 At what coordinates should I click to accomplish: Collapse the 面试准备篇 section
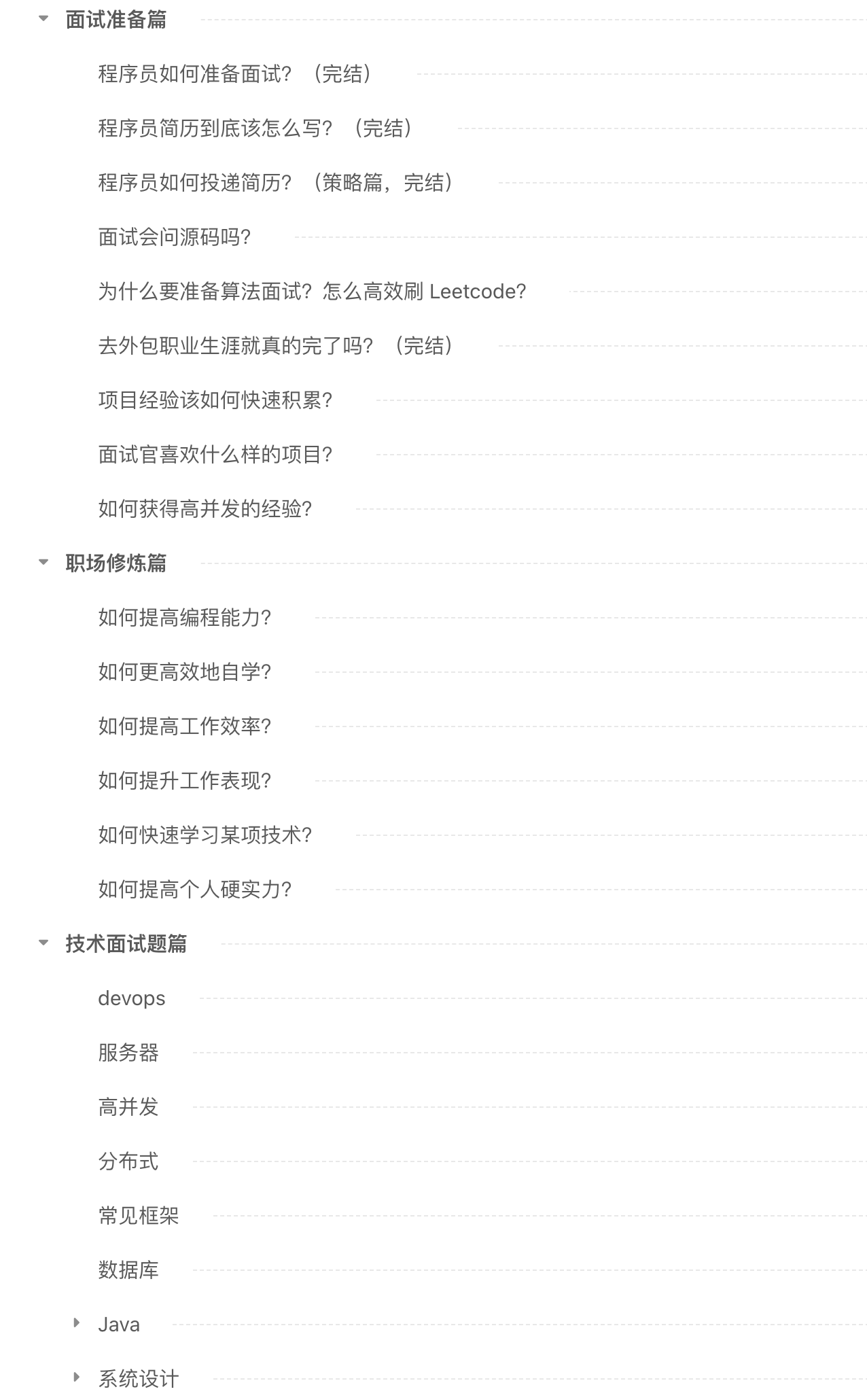pyautogui.click(x=44, y=19)
